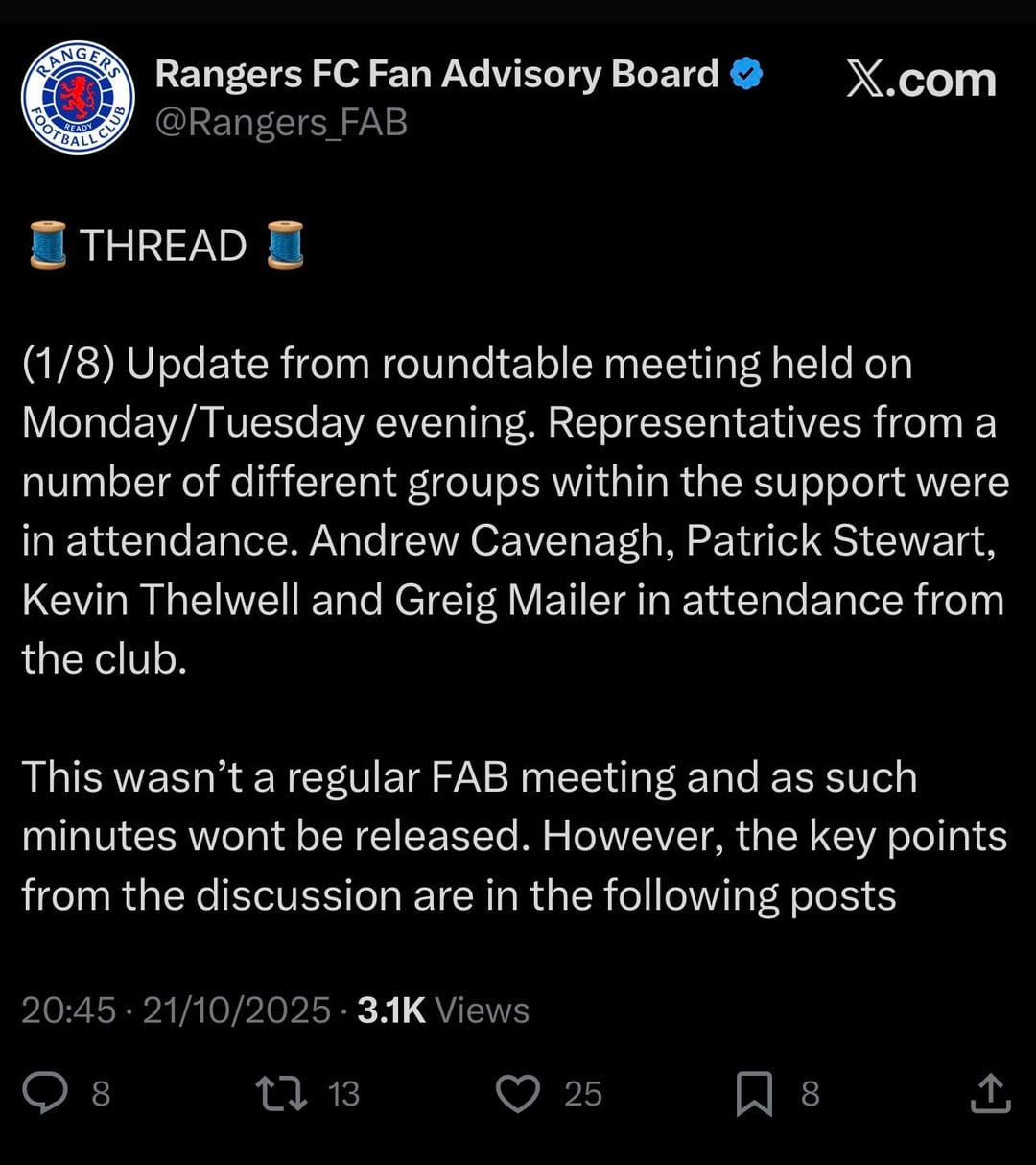Open the Rangers FC Fan Advisory Board avatar
This screenshot has height=1165, width=1036.
[78, 97]
